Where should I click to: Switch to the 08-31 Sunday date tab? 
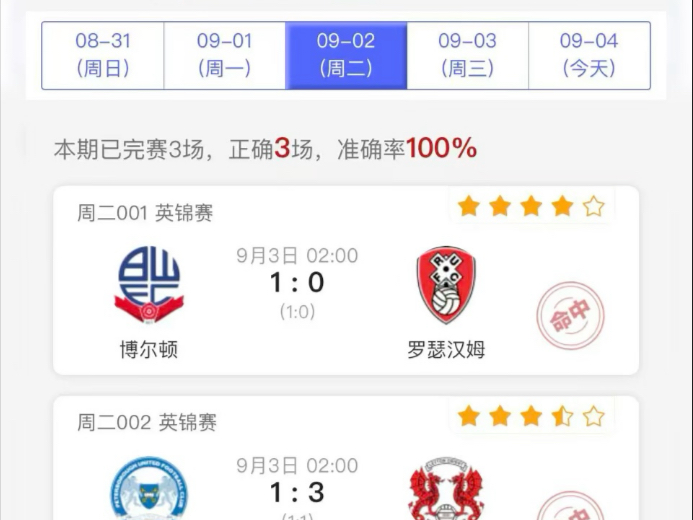(103, 56)
